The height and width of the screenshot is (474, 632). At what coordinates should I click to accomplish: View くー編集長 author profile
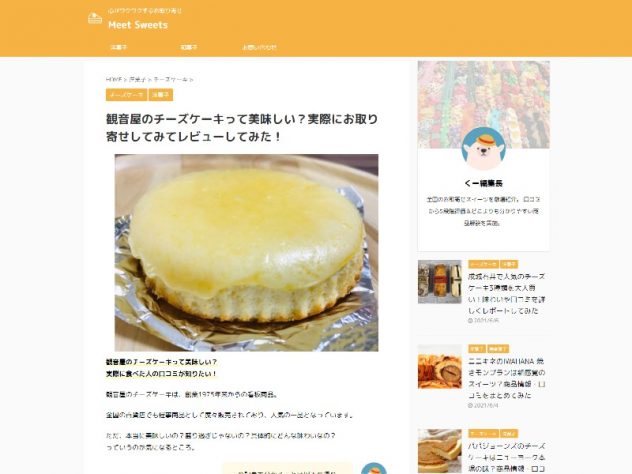pos(484,183)
